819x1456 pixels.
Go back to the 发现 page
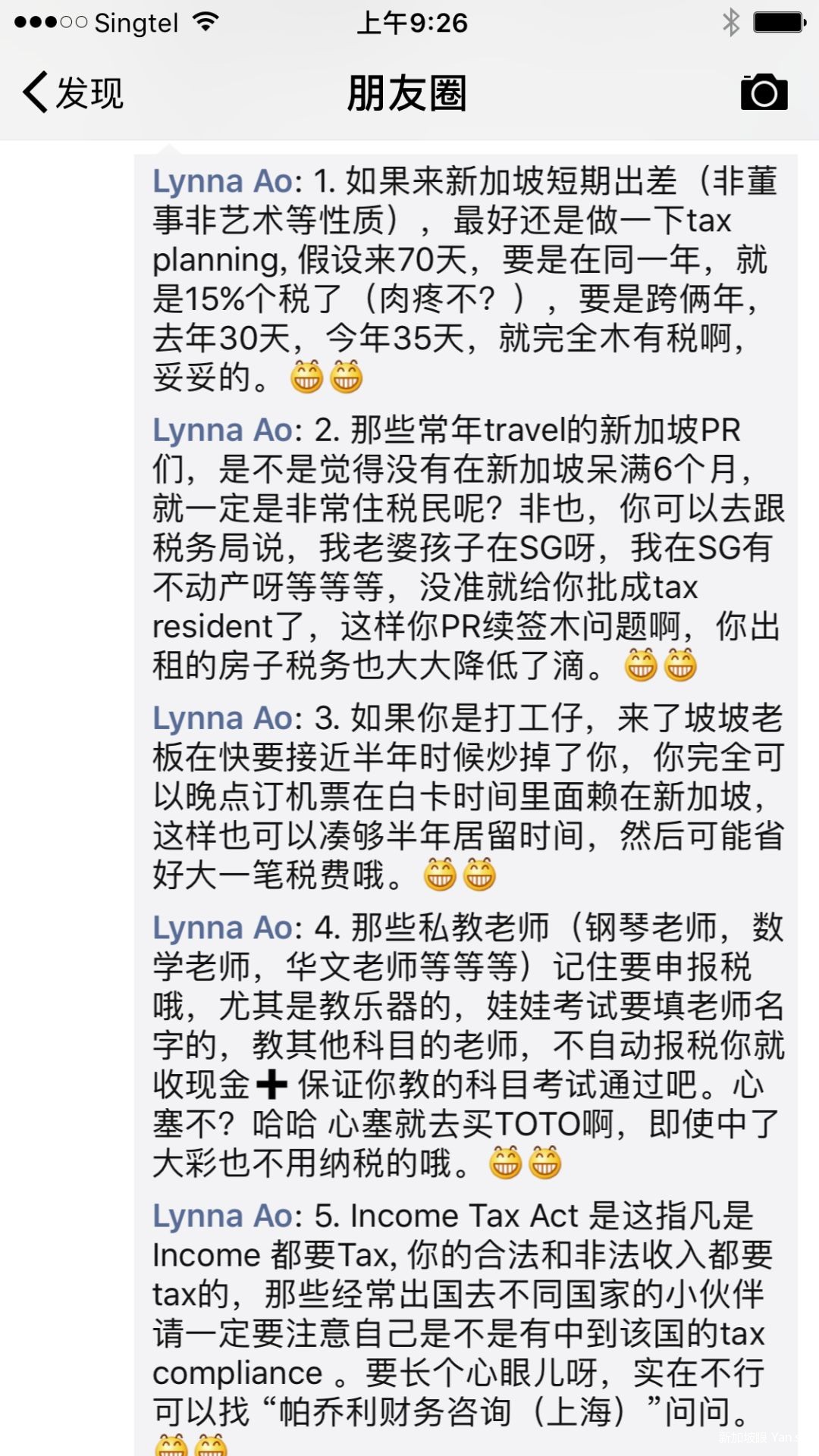point(73,93)
